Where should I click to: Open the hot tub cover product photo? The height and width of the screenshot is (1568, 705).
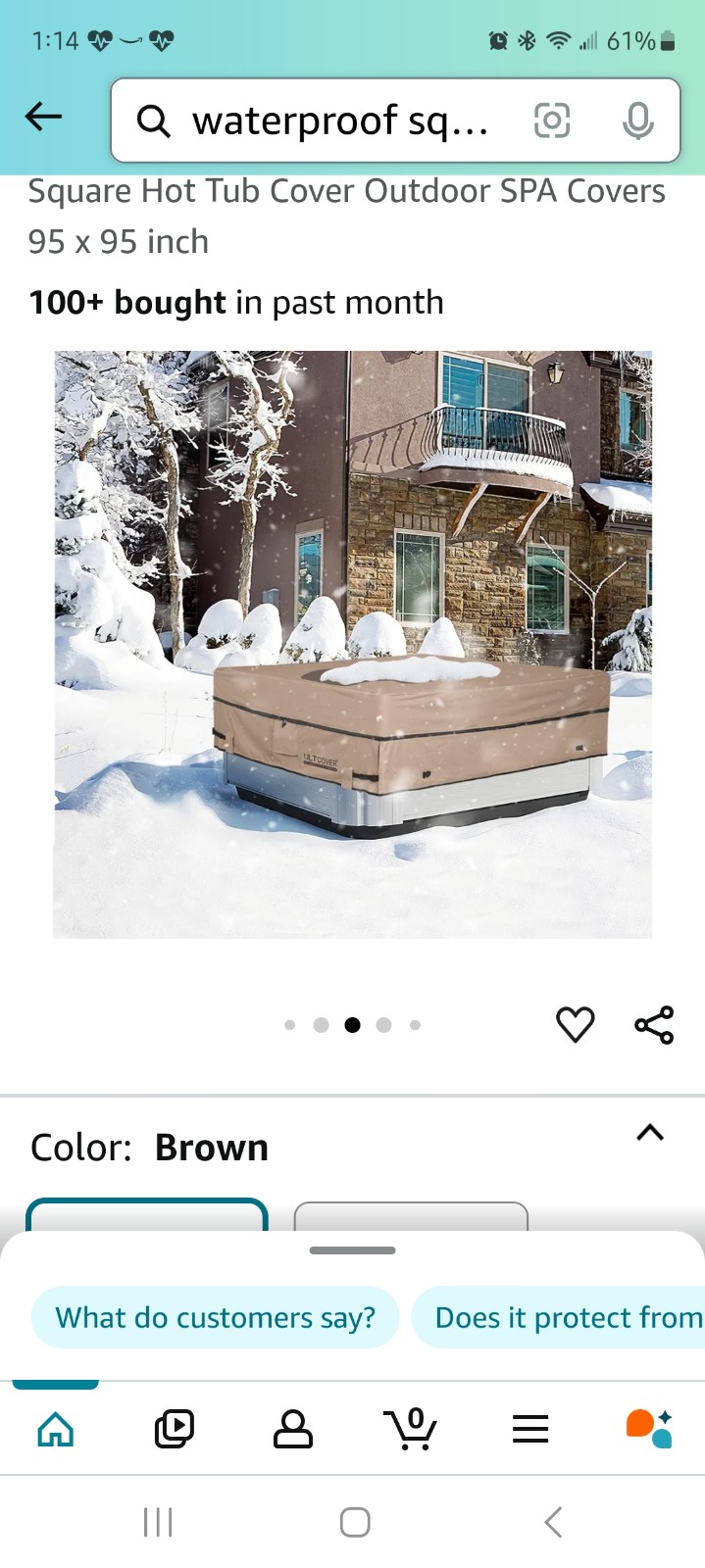pyautogui.click(x=352, y=644)
